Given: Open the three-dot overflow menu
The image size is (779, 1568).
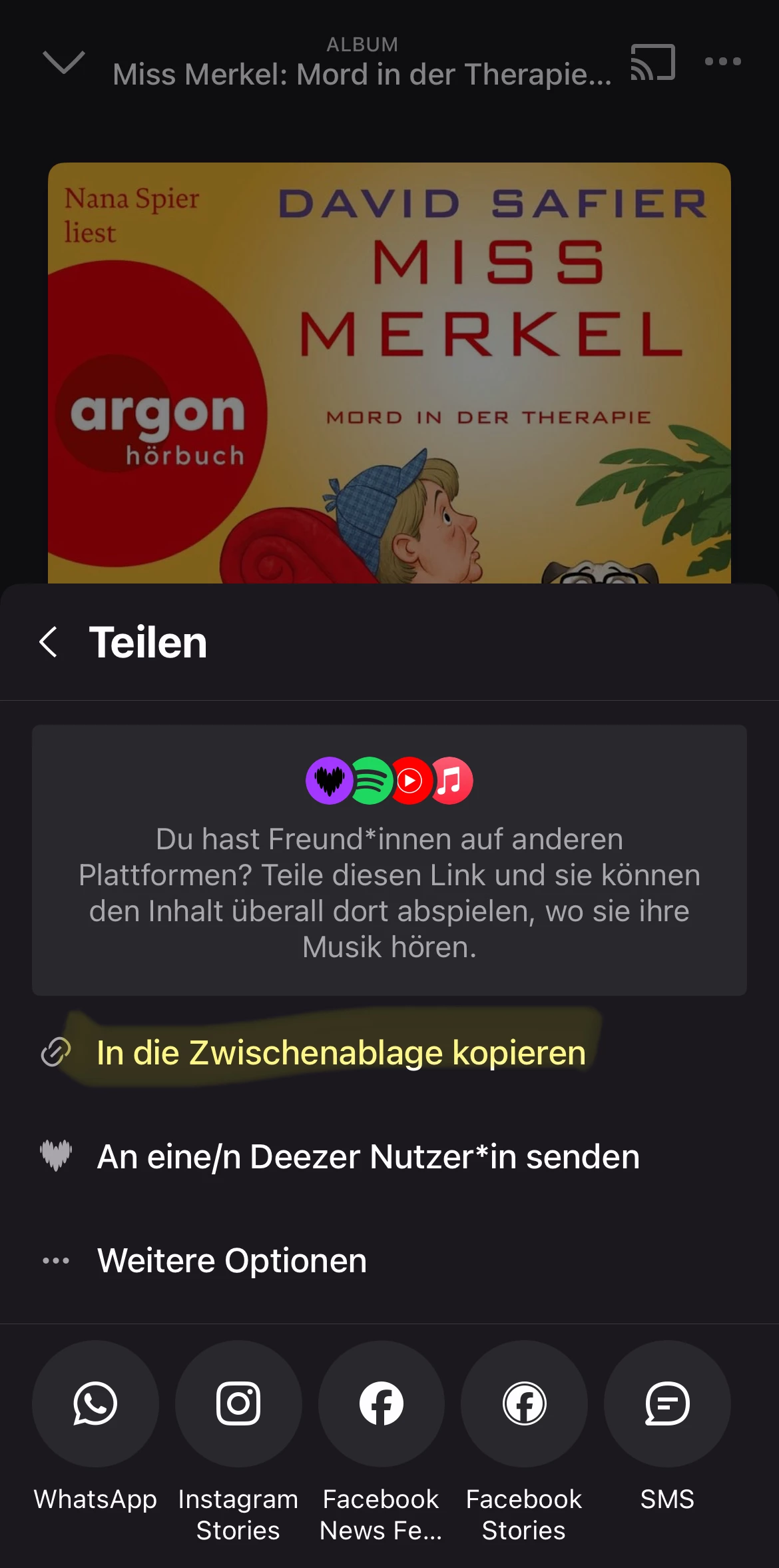Looking at the screenshot, I should coord(722,62).
